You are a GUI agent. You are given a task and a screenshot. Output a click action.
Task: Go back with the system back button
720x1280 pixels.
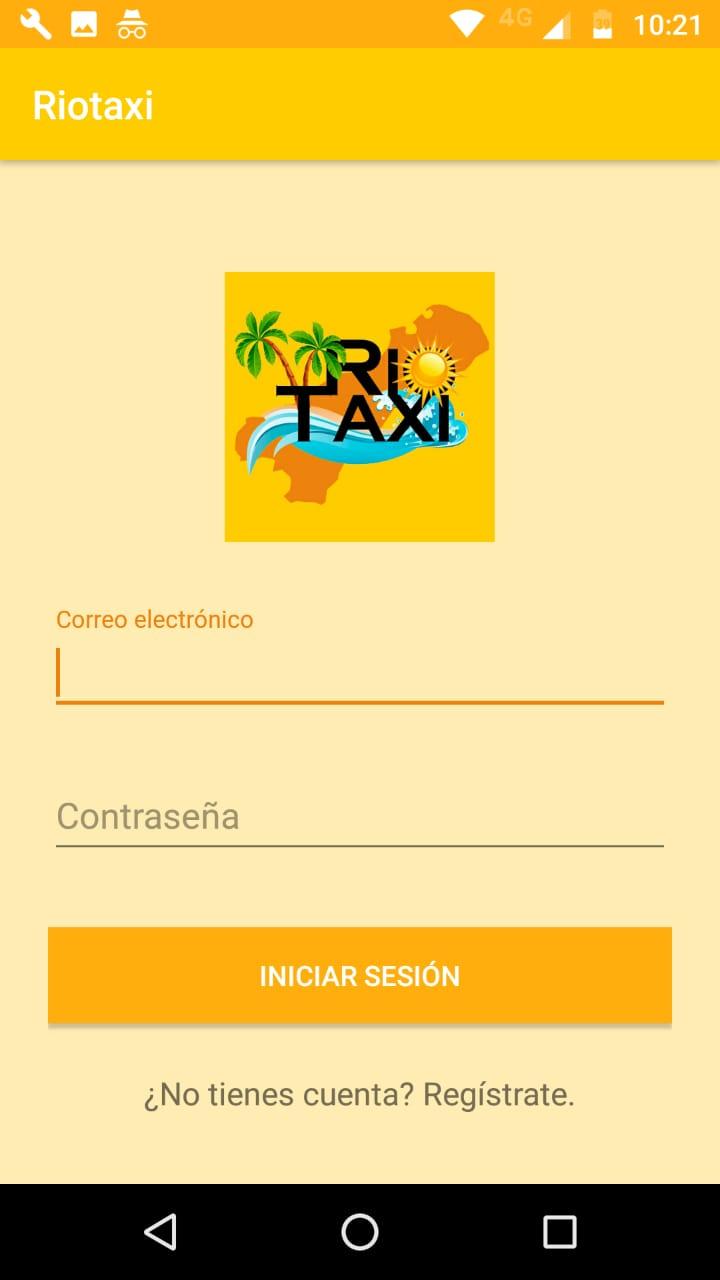pos(160,1232)
